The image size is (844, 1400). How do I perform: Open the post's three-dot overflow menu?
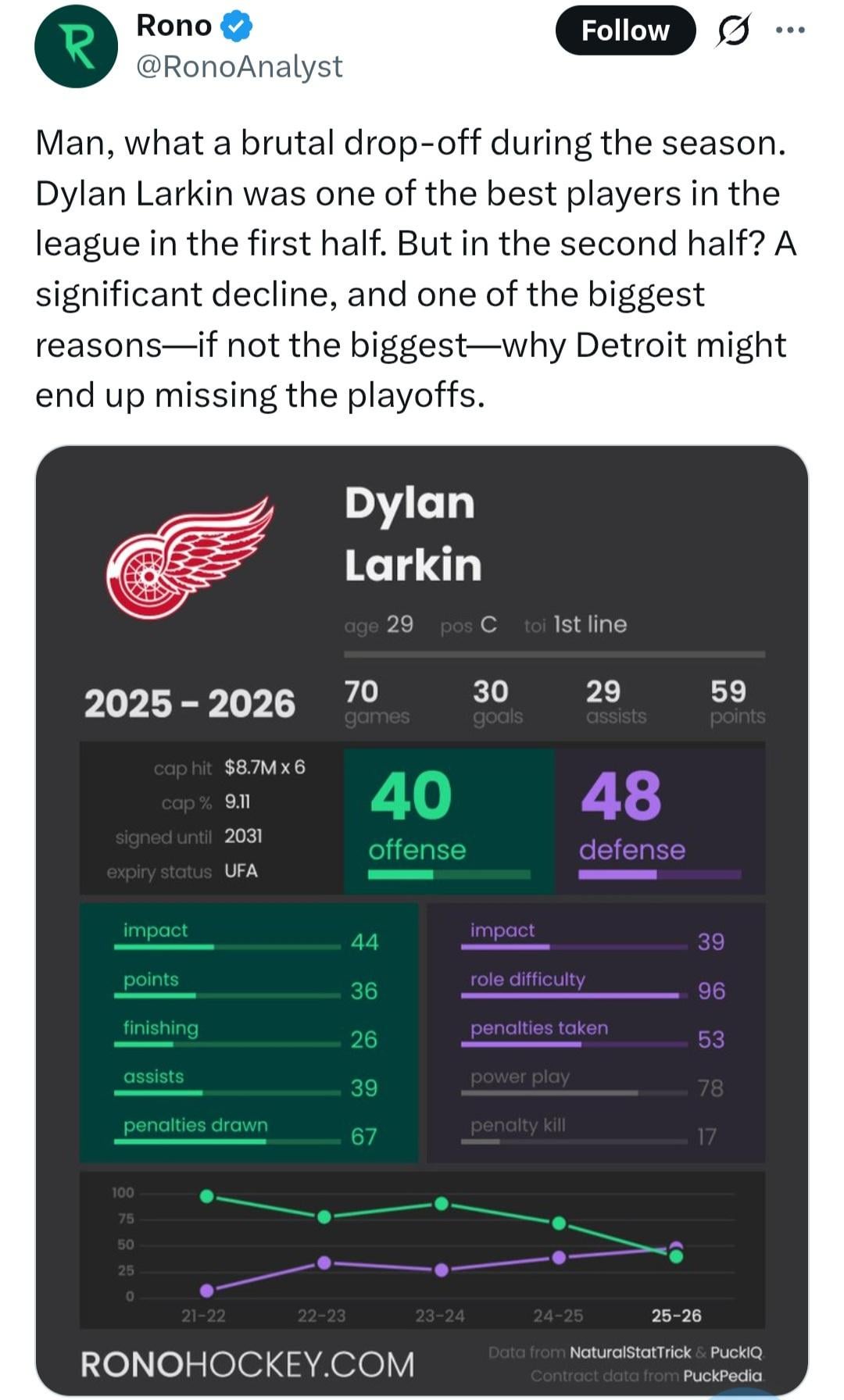tap(789, 31)
